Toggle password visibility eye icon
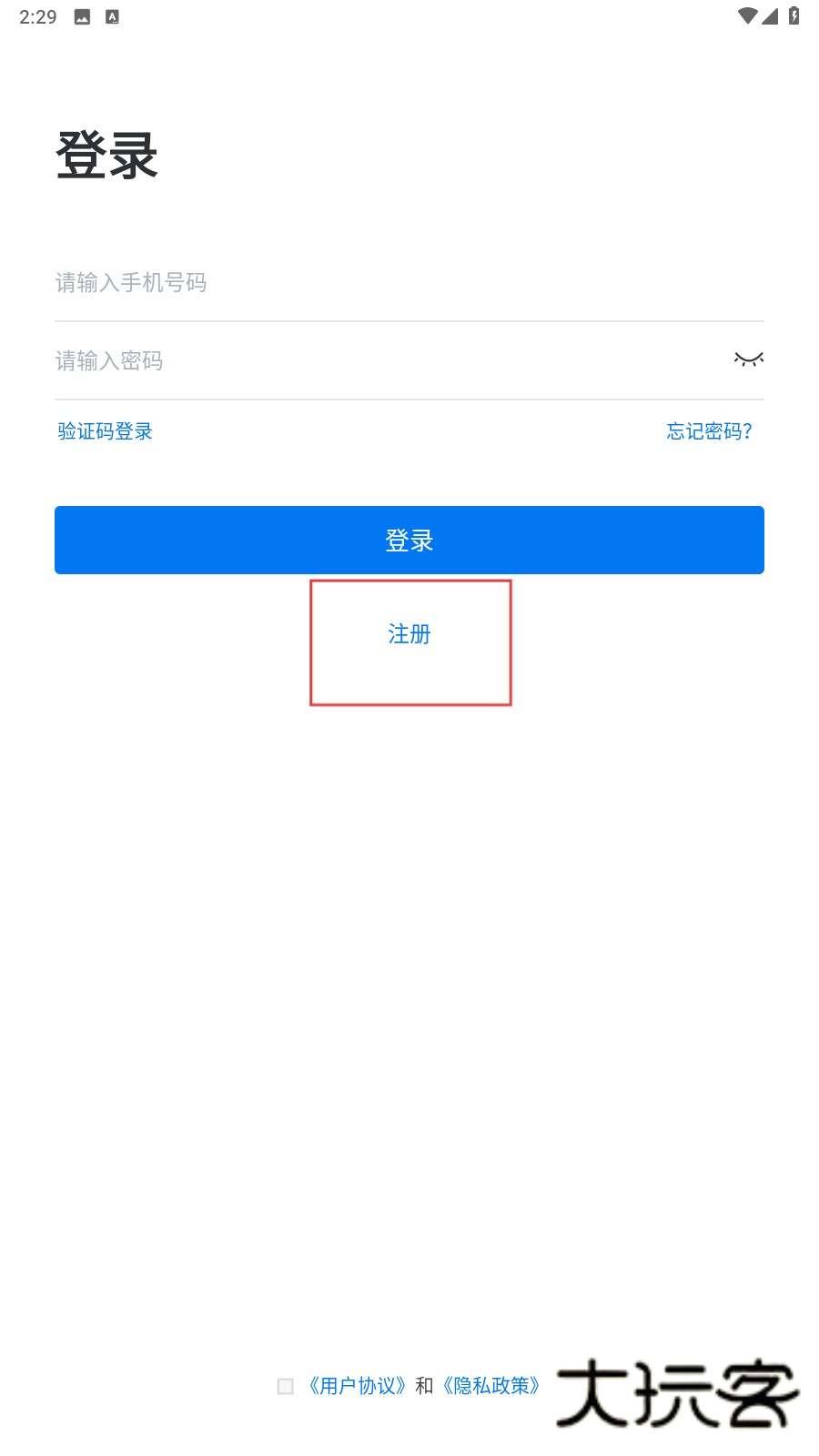Viewport: 819px width, 1456px height. [748, 359]
